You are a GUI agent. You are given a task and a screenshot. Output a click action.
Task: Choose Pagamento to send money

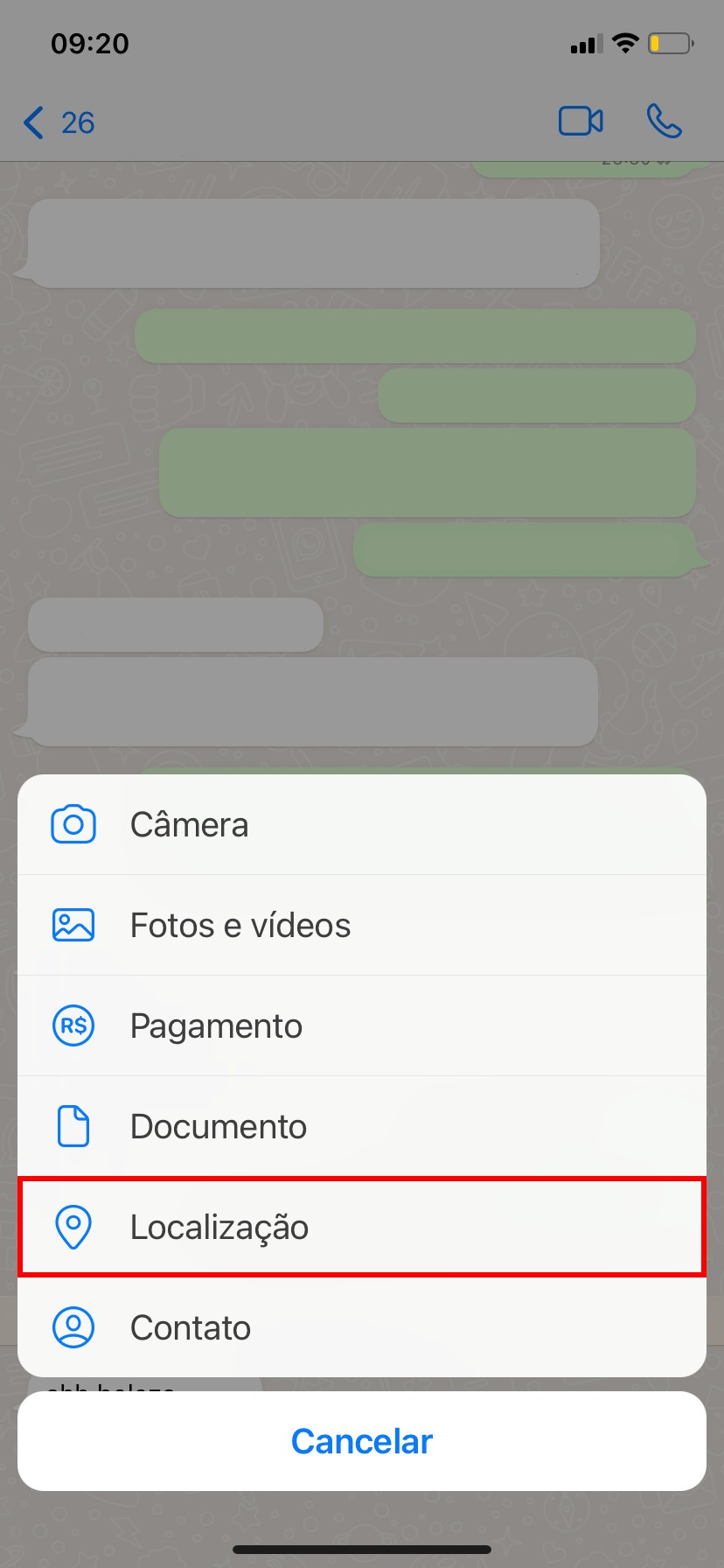point(362,1025)
